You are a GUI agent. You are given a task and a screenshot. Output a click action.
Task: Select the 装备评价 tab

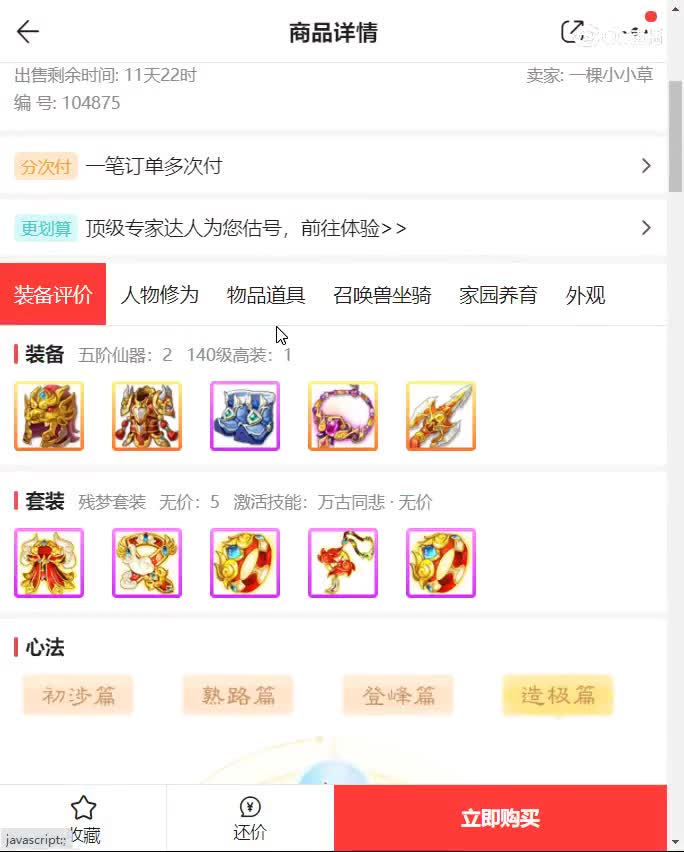point(53,295)
